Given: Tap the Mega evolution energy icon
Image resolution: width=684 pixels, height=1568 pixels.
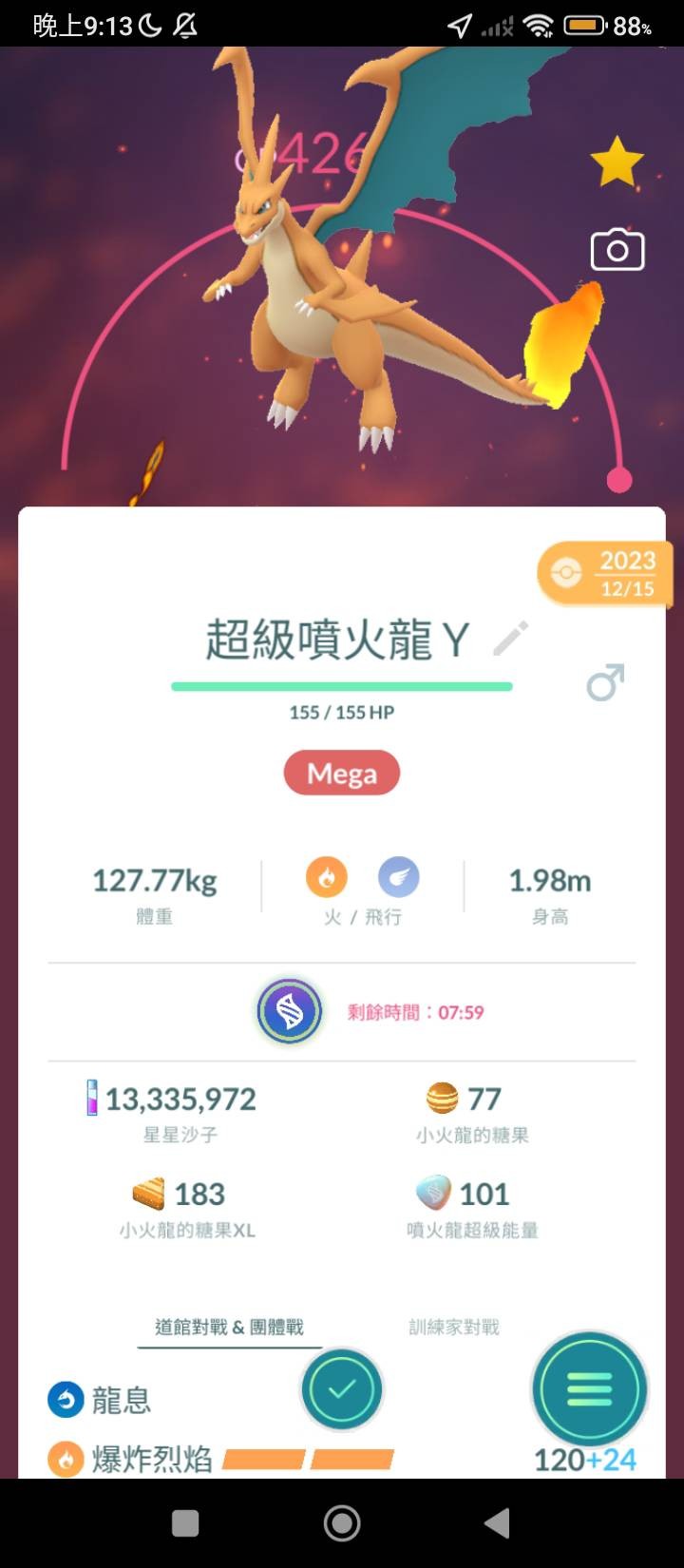Looking at the screenshot, I should point(290,1012).
